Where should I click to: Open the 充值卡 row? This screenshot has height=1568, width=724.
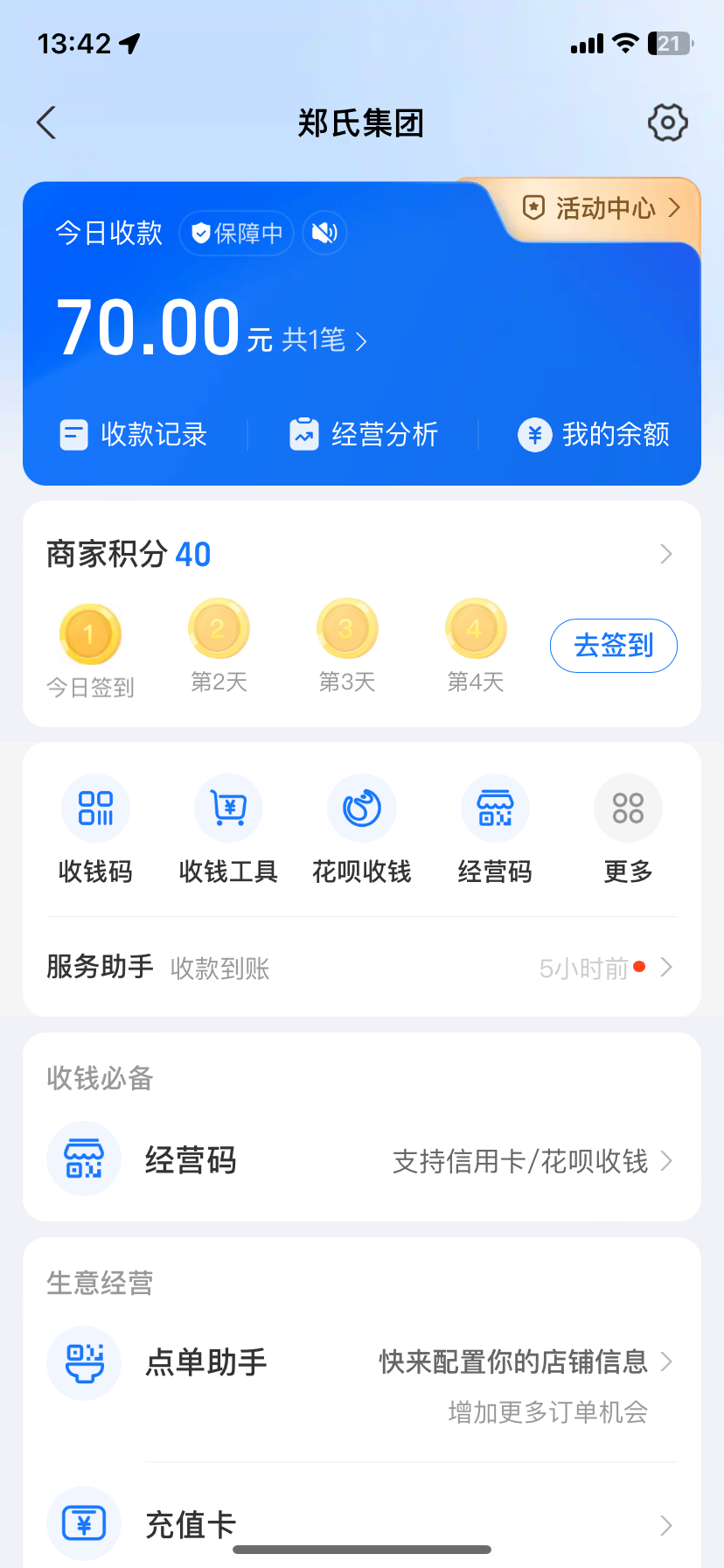pyautogui.click(x=361, y=1524)
